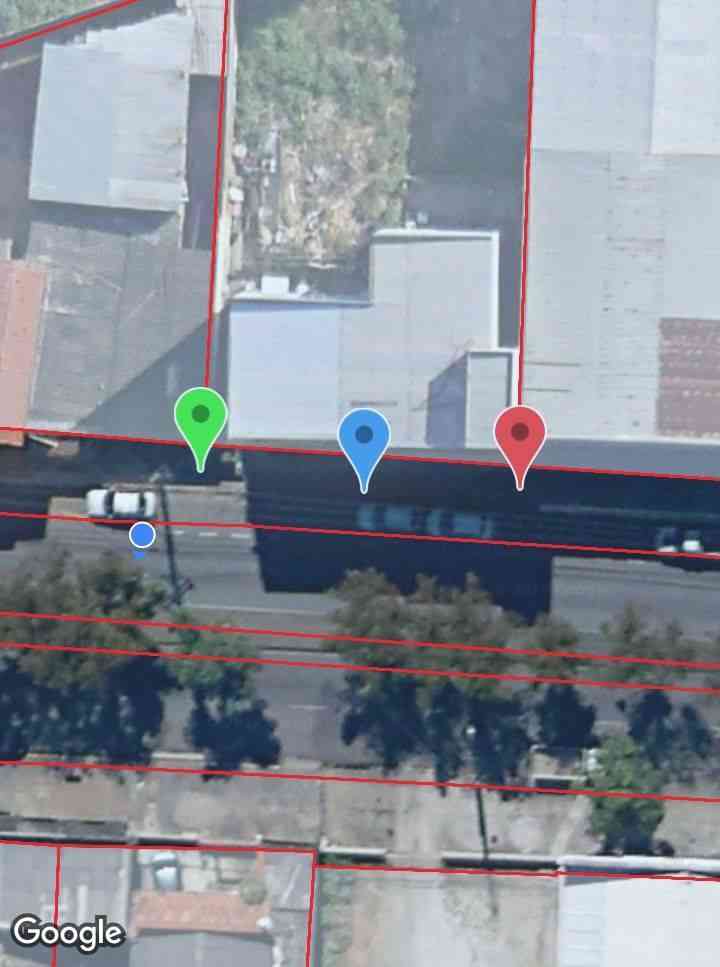Open the red map pin

520,437
